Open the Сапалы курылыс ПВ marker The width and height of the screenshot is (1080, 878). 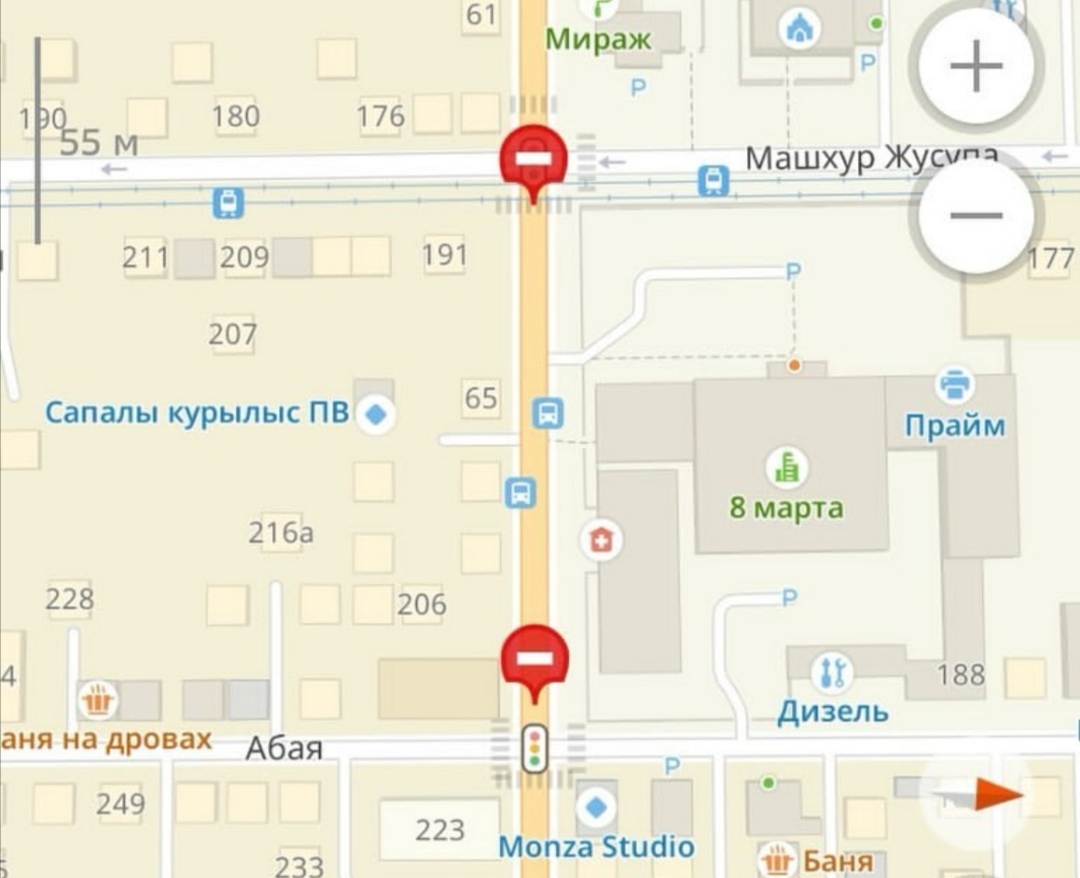(x=375, y=412)
